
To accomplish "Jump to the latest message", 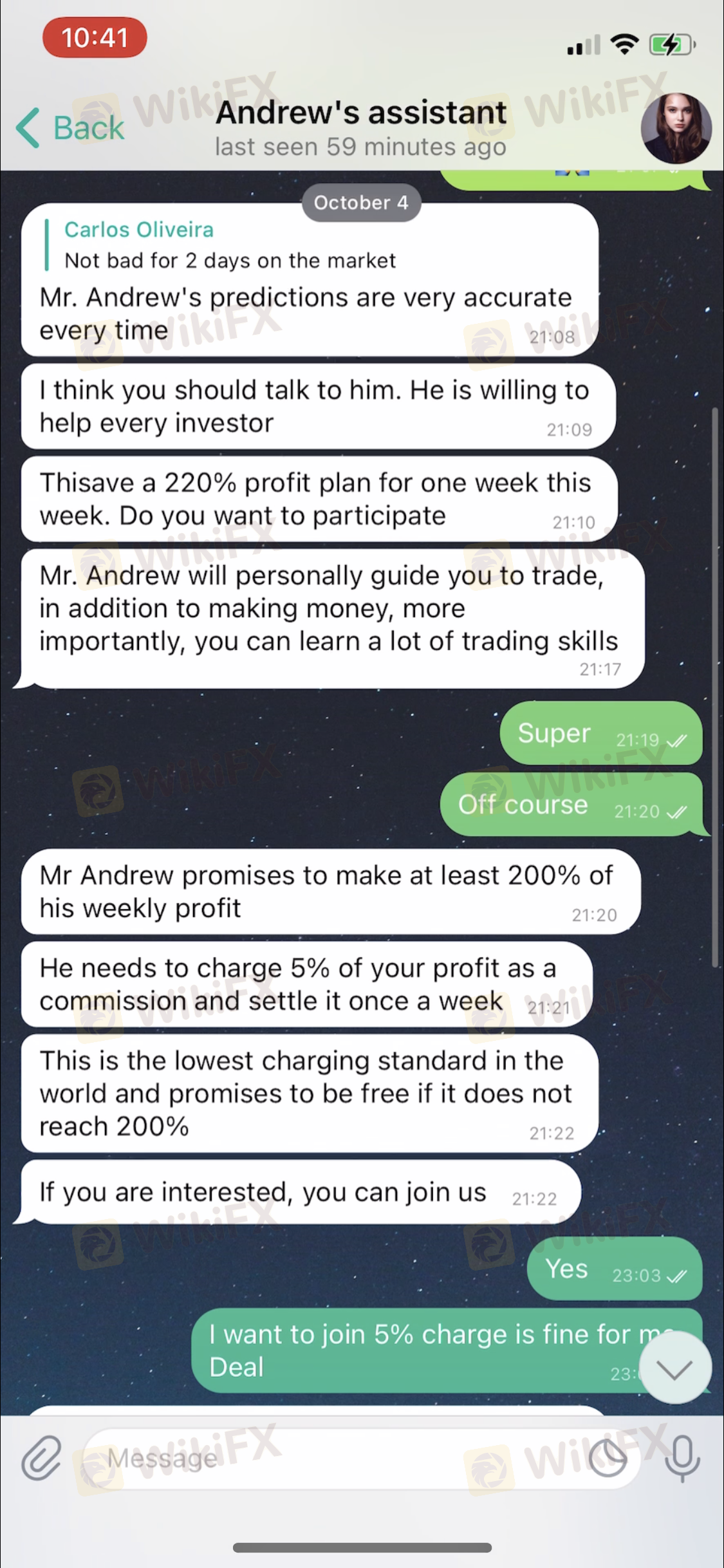I will coord(675,1370).
